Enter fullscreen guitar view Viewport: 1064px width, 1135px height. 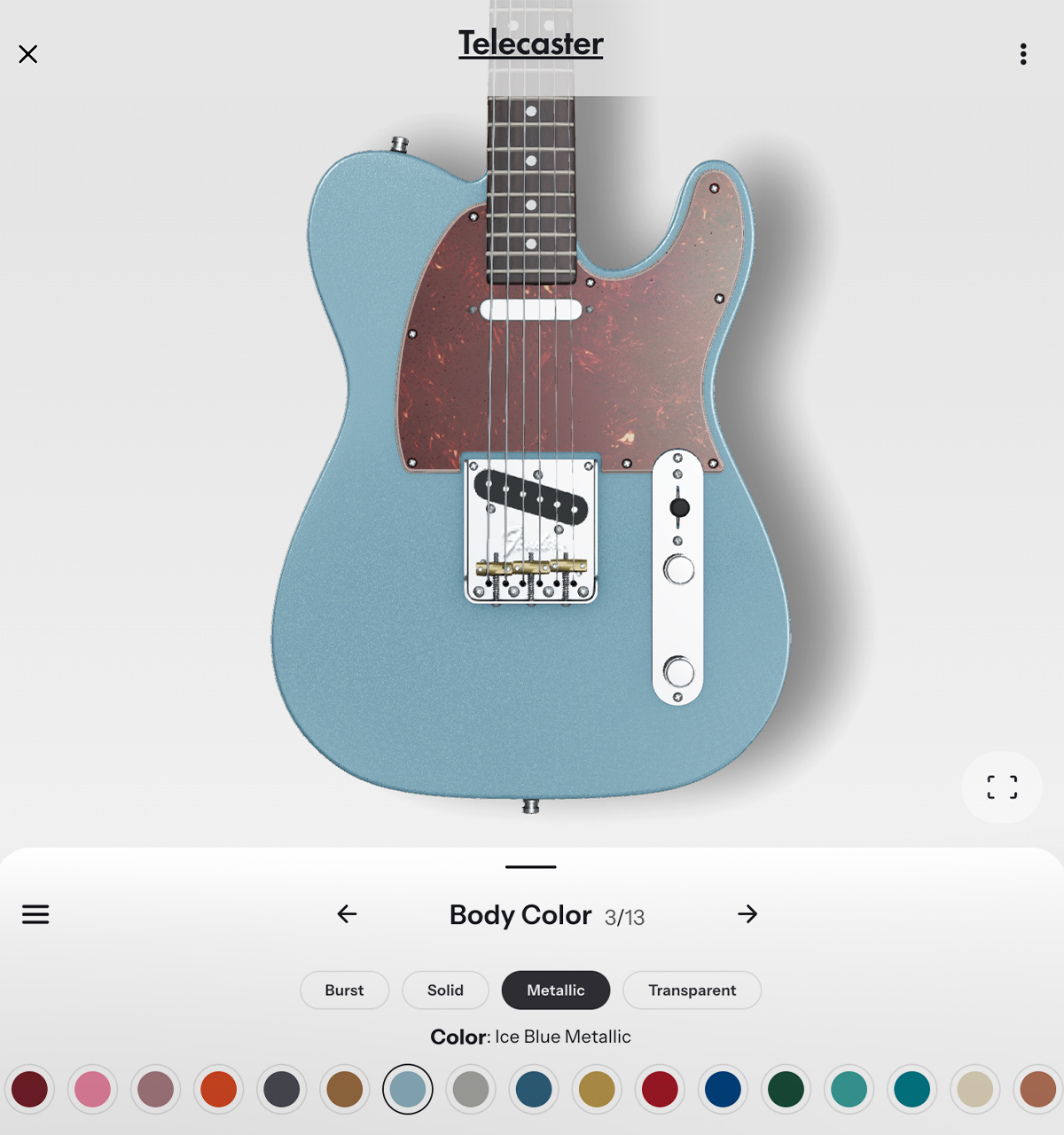tap(1002, 787)
